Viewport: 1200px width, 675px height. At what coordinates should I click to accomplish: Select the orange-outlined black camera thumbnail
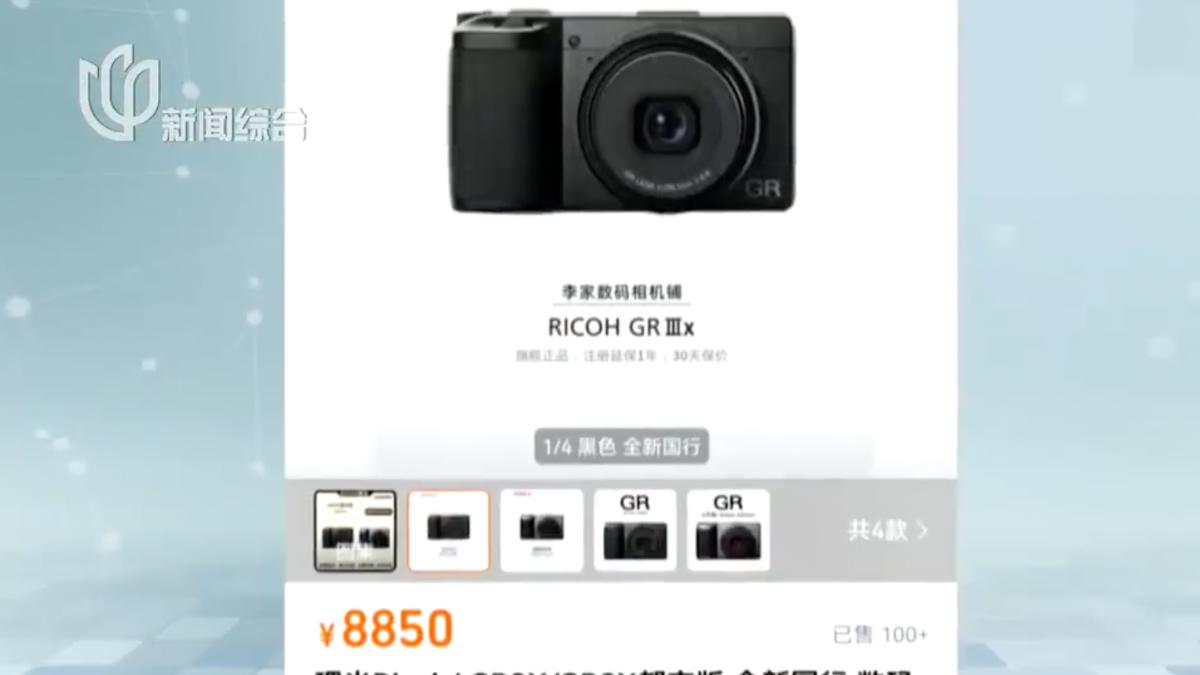[449, 531]
